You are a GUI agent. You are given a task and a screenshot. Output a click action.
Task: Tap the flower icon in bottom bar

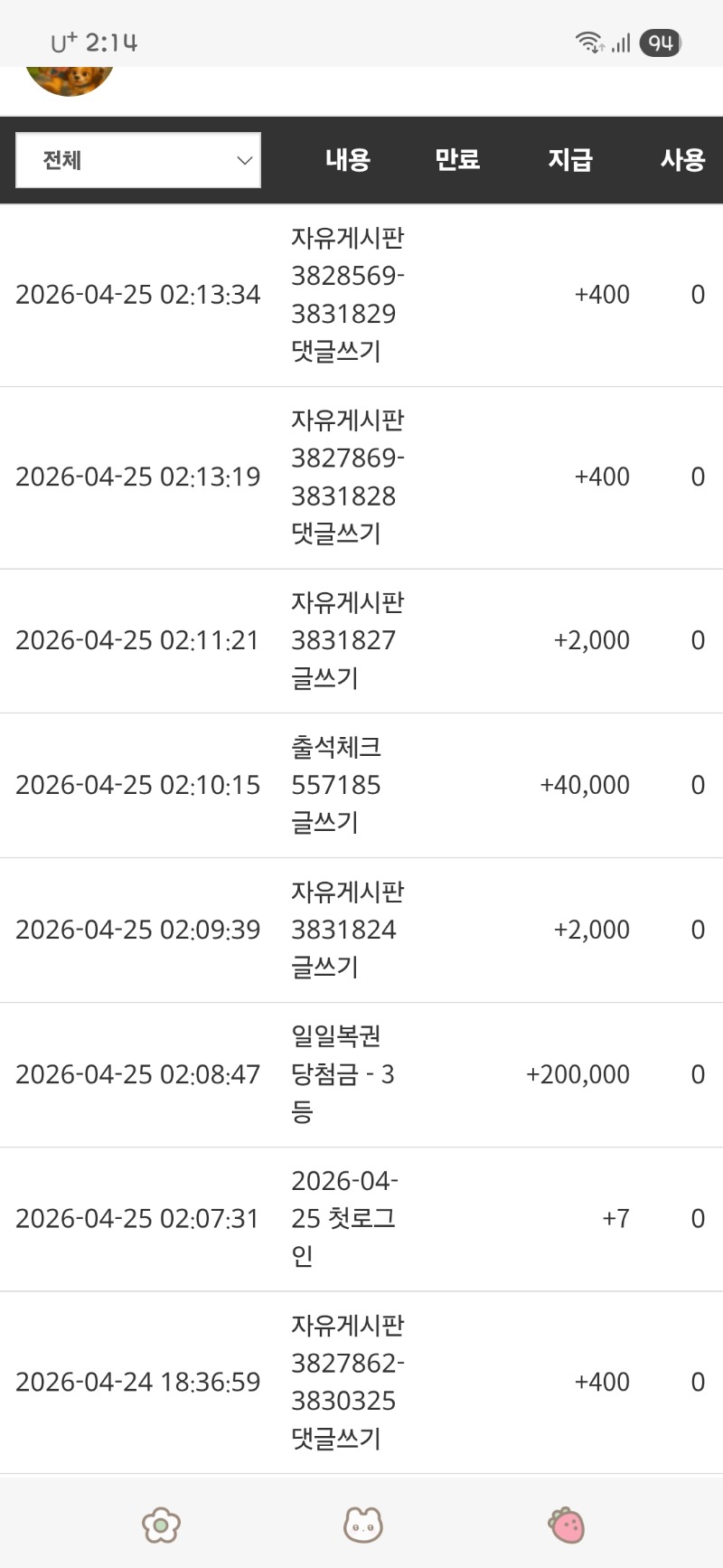point(161,1525)
